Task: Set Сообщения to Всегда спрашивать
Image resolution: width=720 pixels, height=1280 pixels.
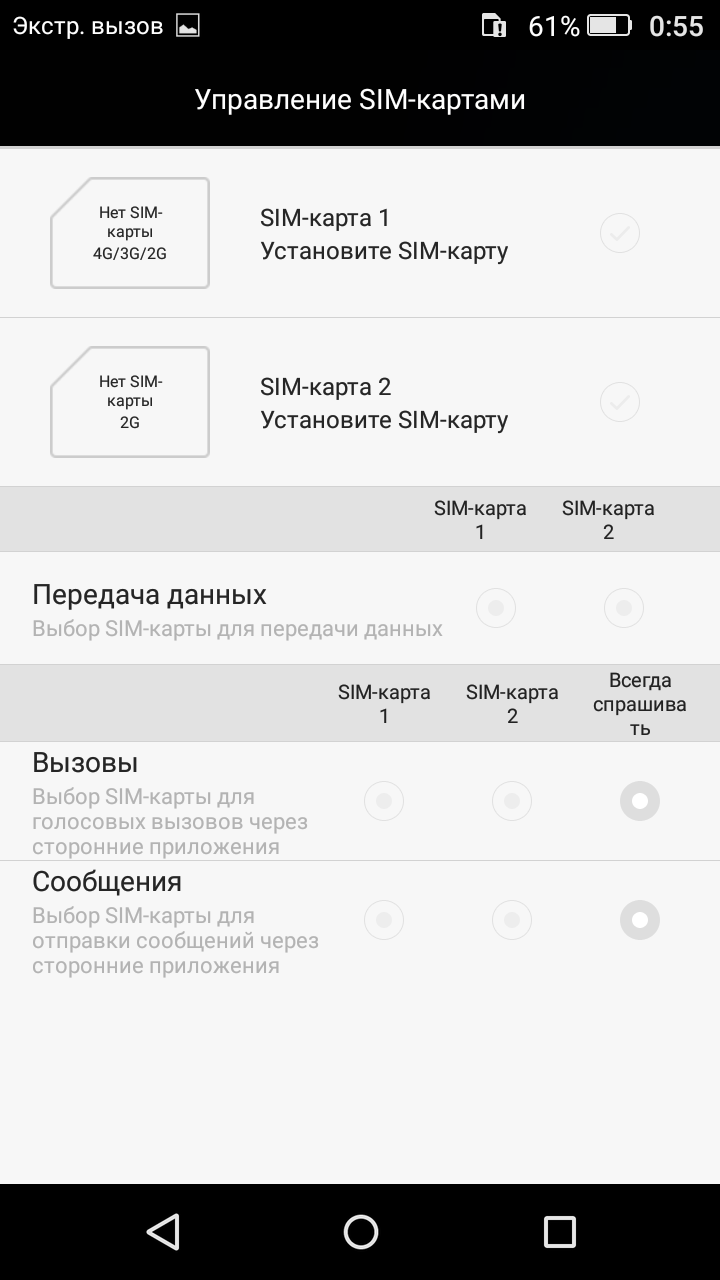Action: [640, 920]
